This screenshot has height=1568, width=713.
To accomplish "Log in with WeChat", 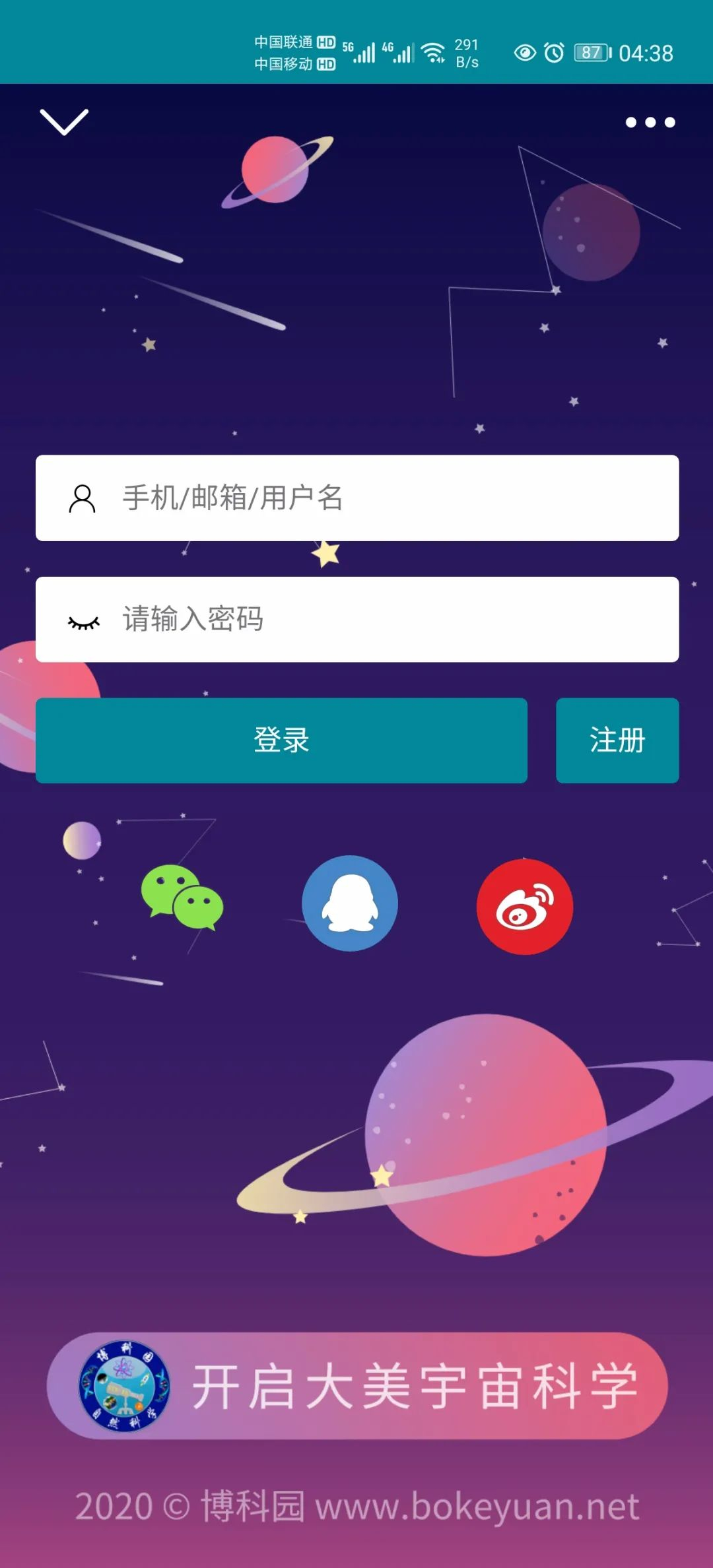I will [182, 898].
